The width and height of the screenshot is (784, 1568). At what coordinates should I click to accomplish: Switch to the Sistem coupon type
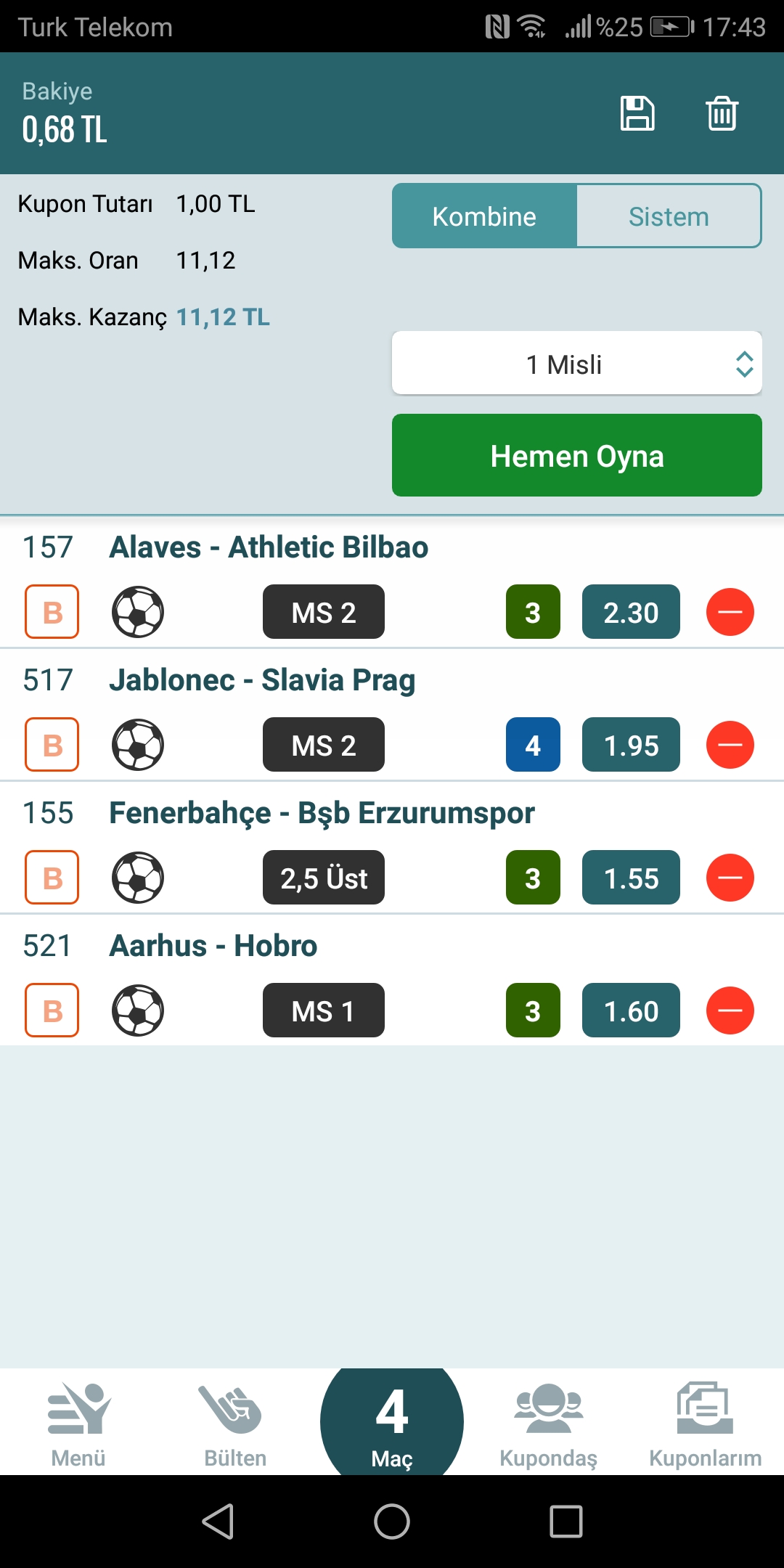pyautogui.click(x=669, y=216)
